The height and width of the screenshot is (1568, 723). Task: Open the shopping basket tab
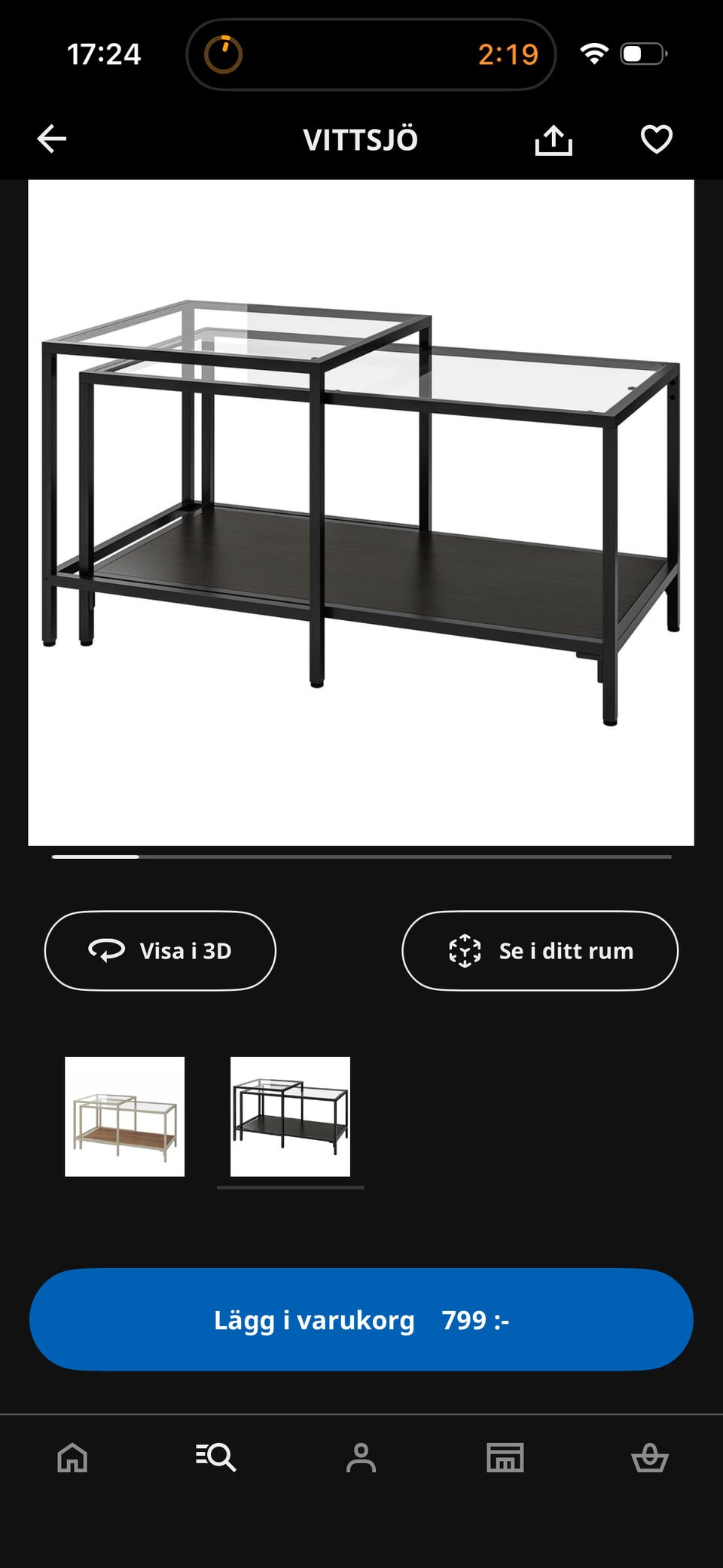point(649,1457)
